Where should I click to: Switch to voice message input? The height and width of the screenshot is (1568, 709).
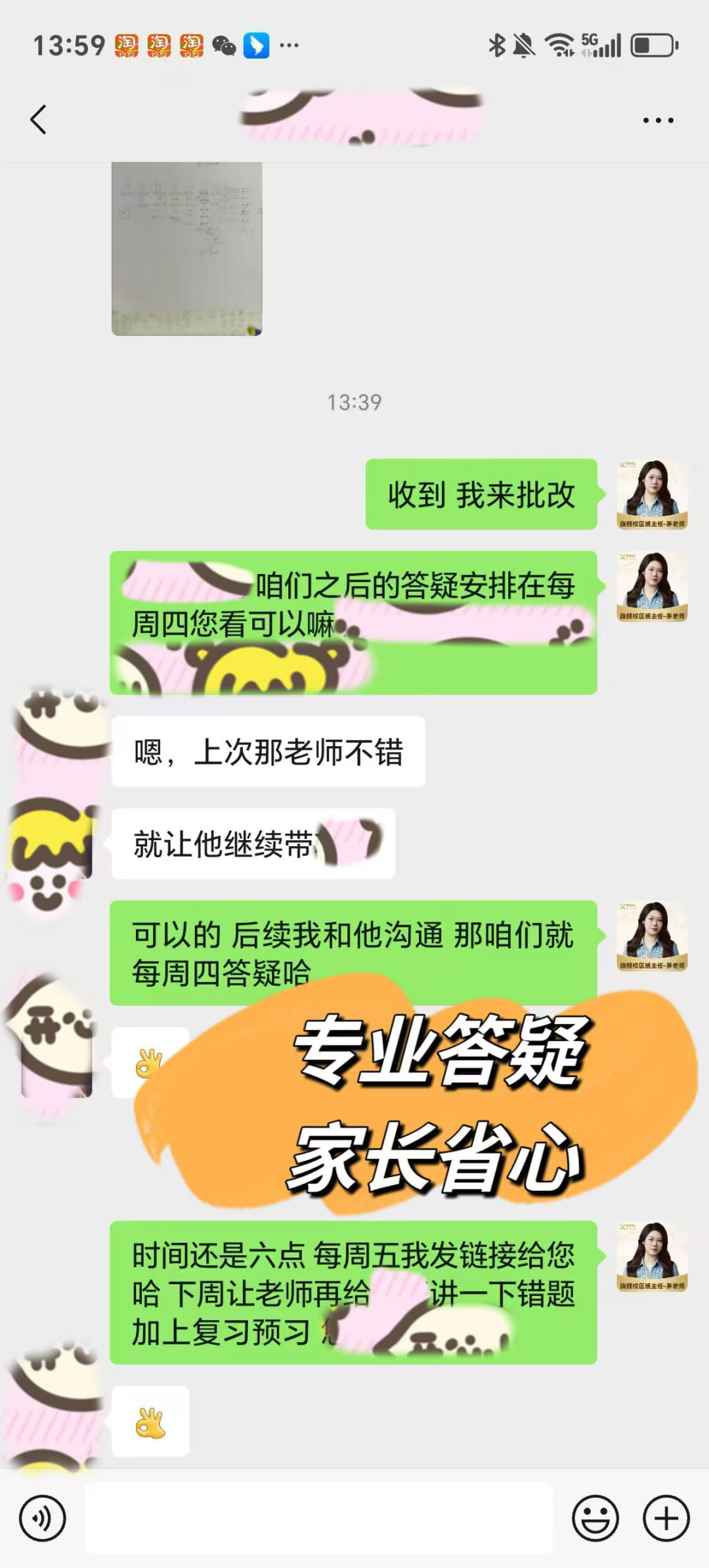point(43,1519)
